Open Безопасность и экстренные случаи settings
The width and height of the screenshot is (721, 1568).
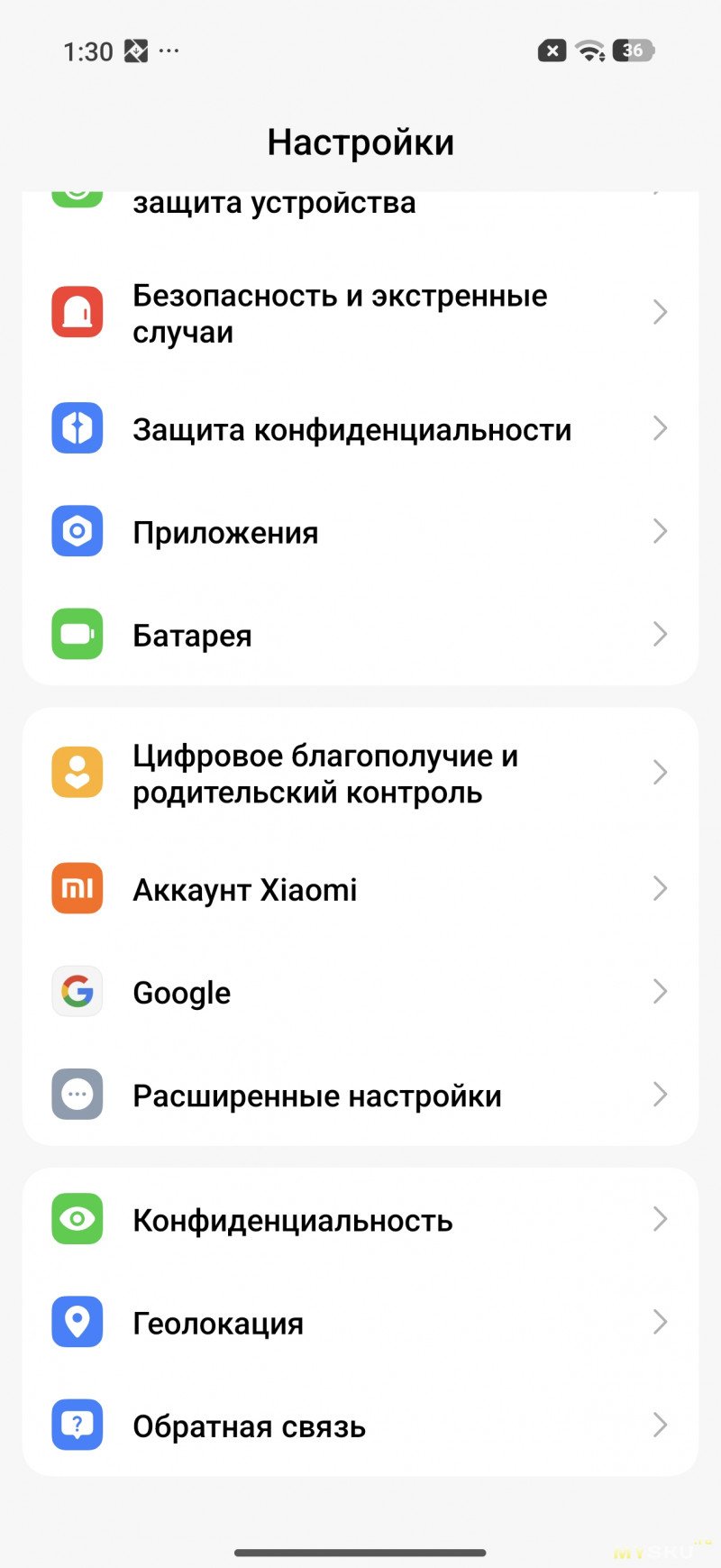(x=340, y=313)
